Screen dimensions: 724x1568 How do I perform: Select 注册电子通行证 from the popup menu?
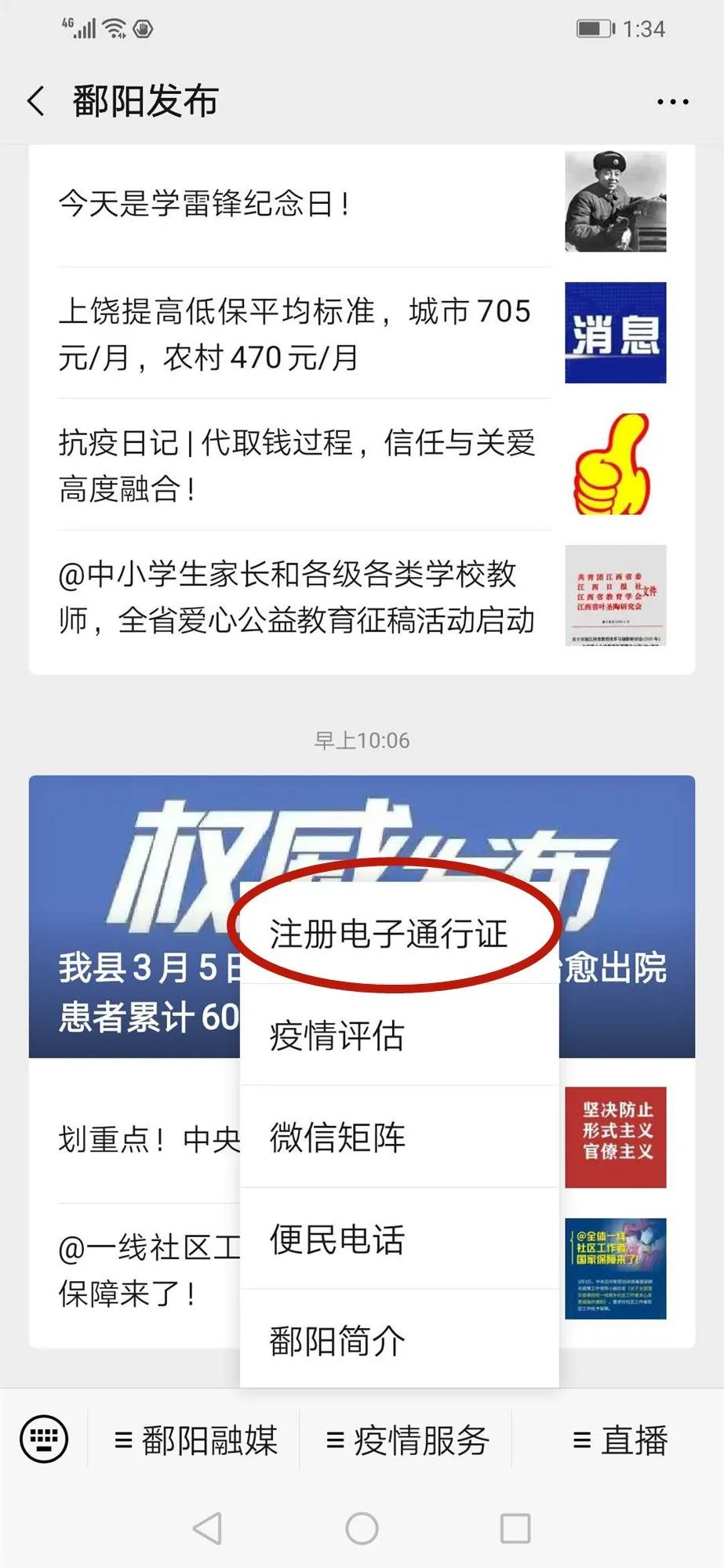[399, 933]
